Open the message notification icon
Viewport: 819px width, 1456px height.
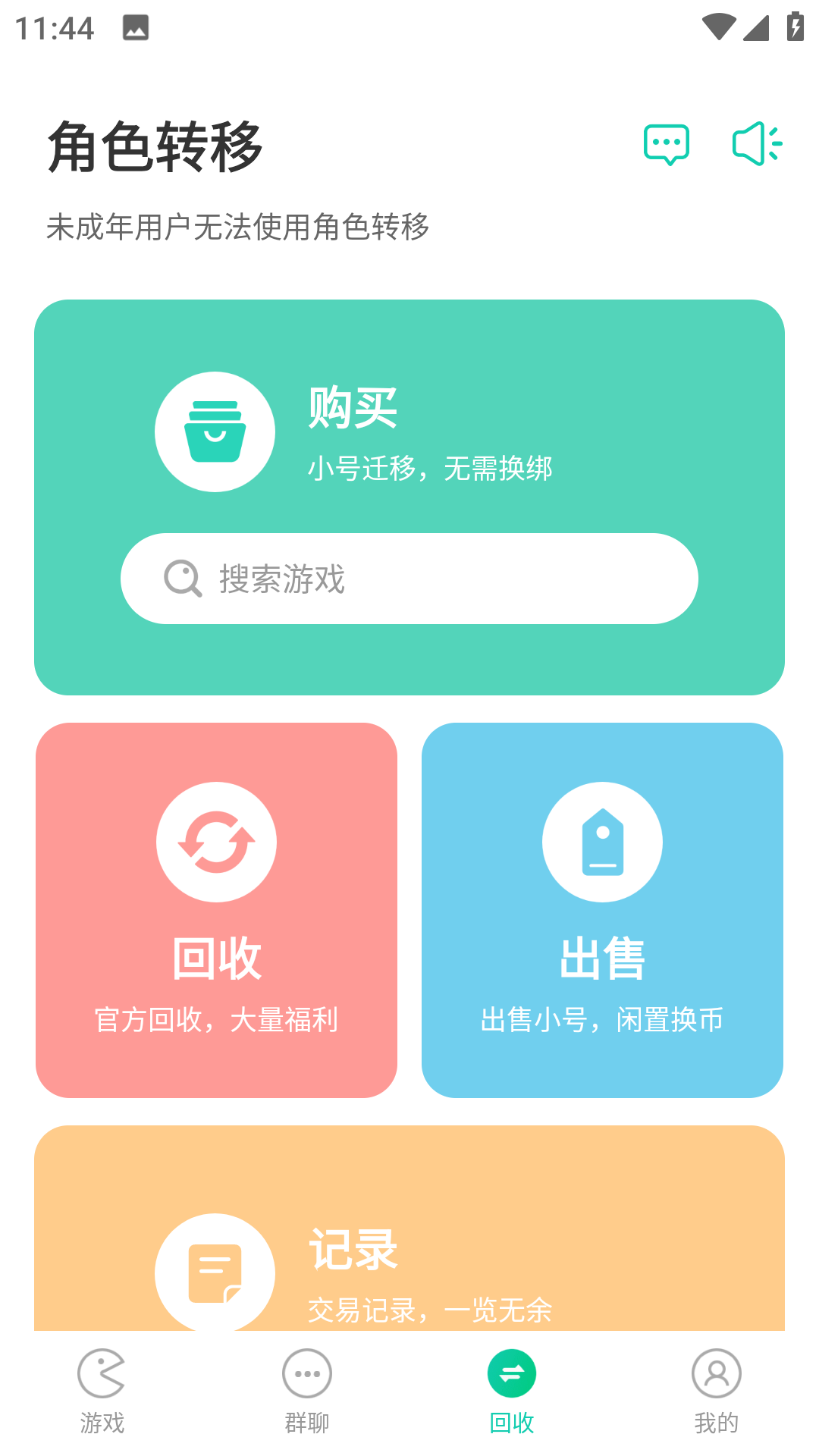tap(667, 144)
